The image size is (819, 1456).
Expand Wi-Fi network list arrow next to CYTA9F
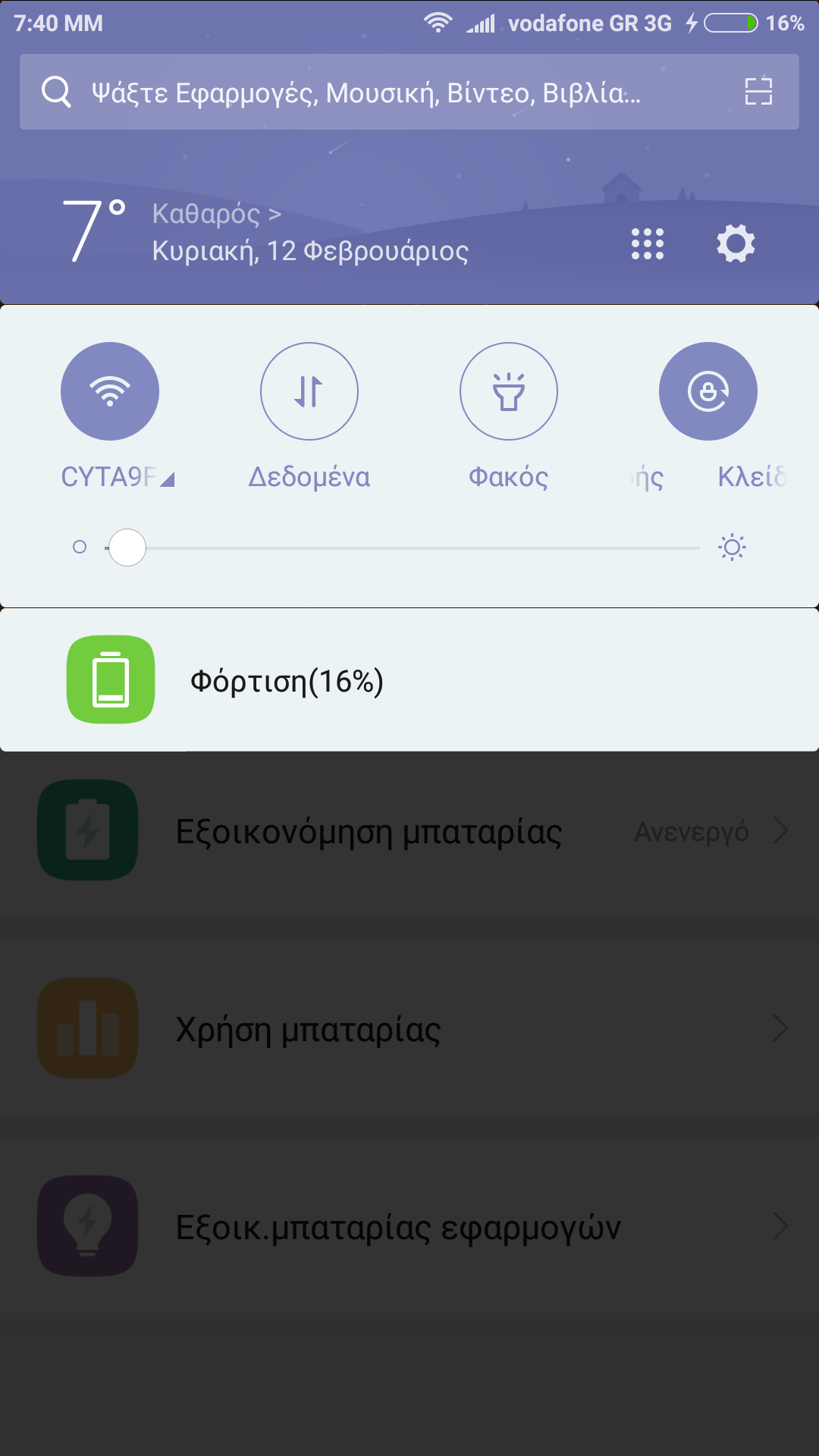168,479
